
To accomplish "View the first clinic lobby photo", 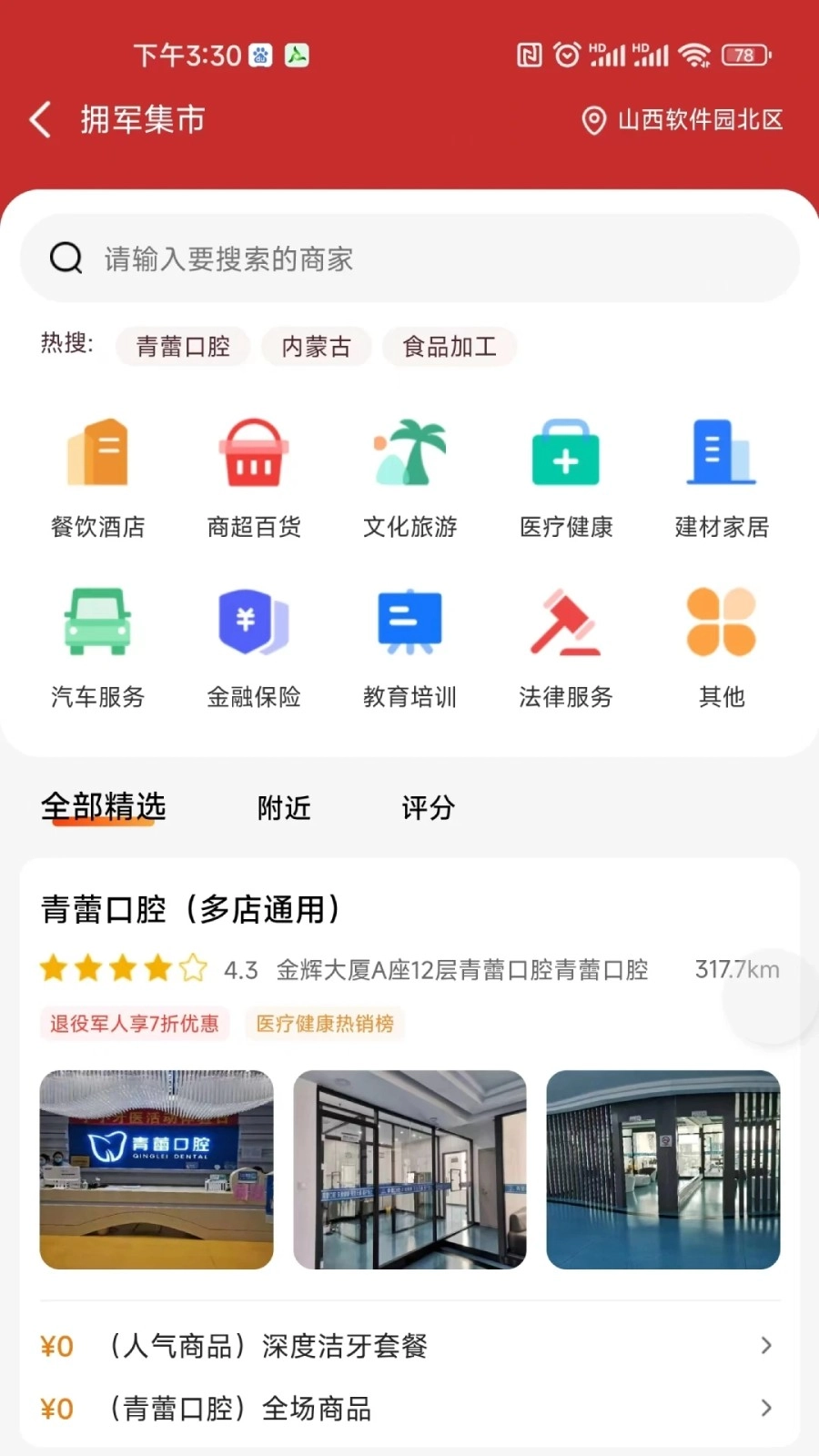I will [x=156, y=1170].
